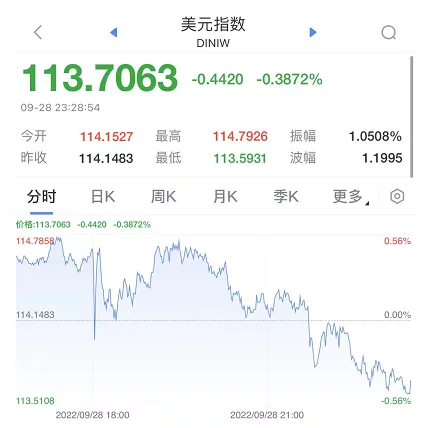
Task: Go back using the left chevron
Action: pyautogui.click(x=38, y=32)
